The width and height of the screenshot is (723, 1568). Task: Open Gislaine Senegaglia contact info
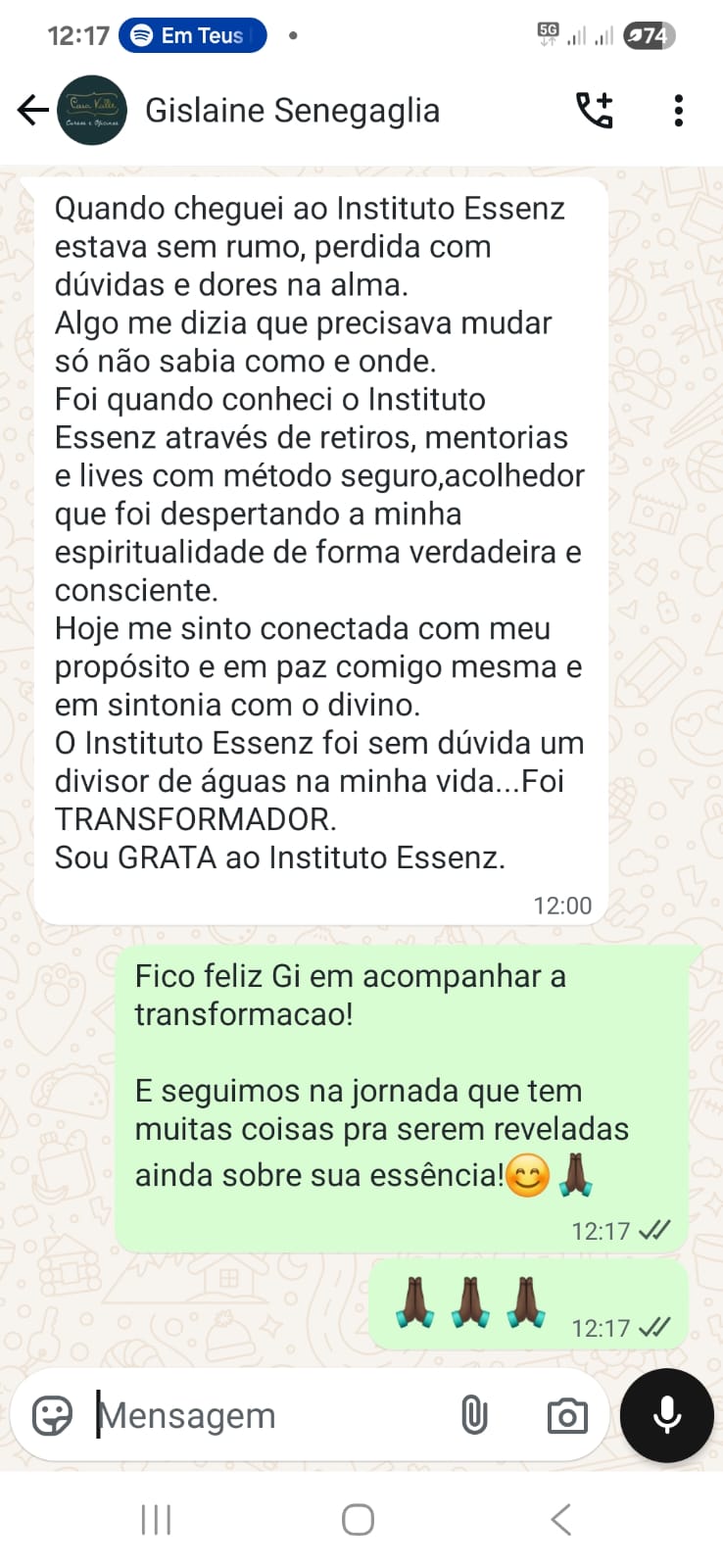(292, 111)
